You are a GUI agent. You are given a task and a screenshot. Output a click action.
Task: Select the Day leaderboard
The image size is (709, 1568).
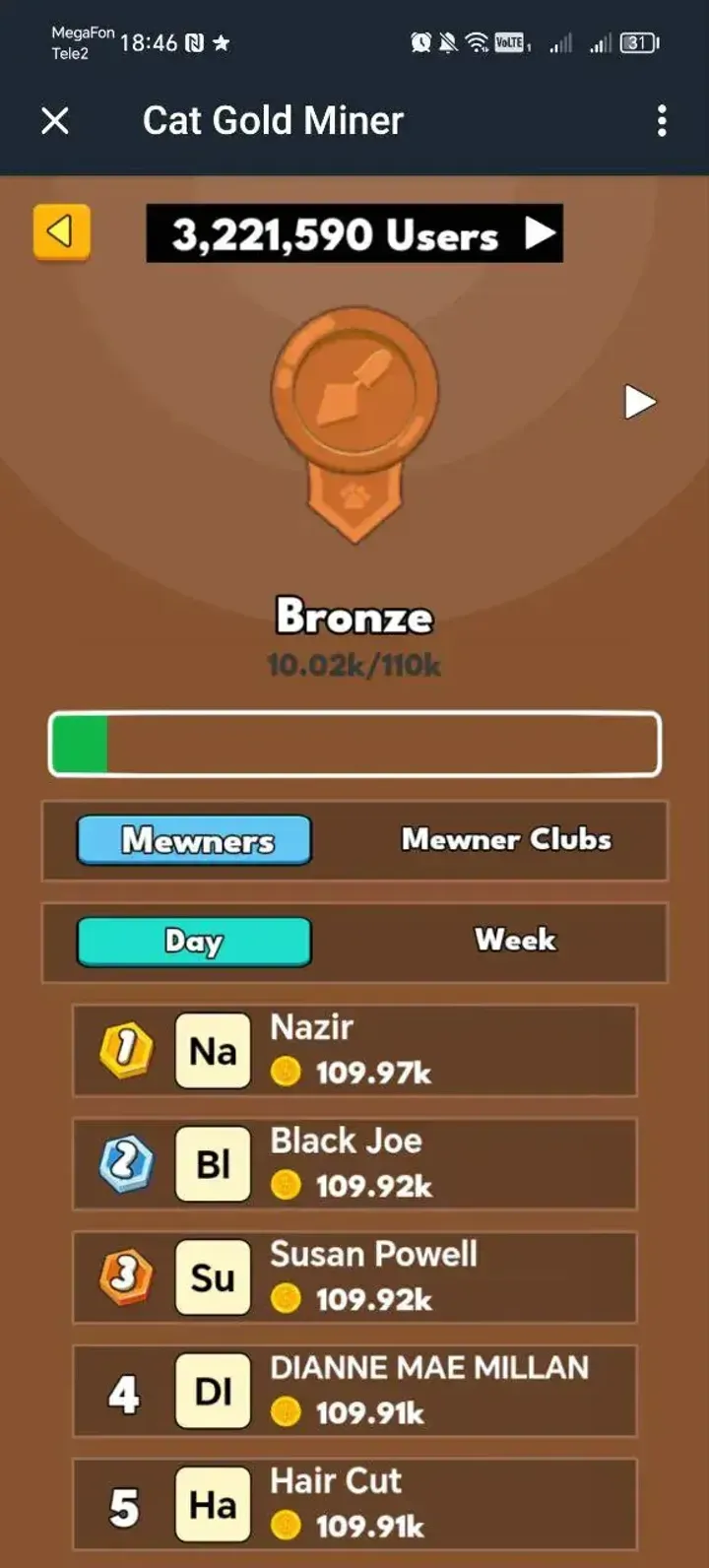tap(194, 942)
